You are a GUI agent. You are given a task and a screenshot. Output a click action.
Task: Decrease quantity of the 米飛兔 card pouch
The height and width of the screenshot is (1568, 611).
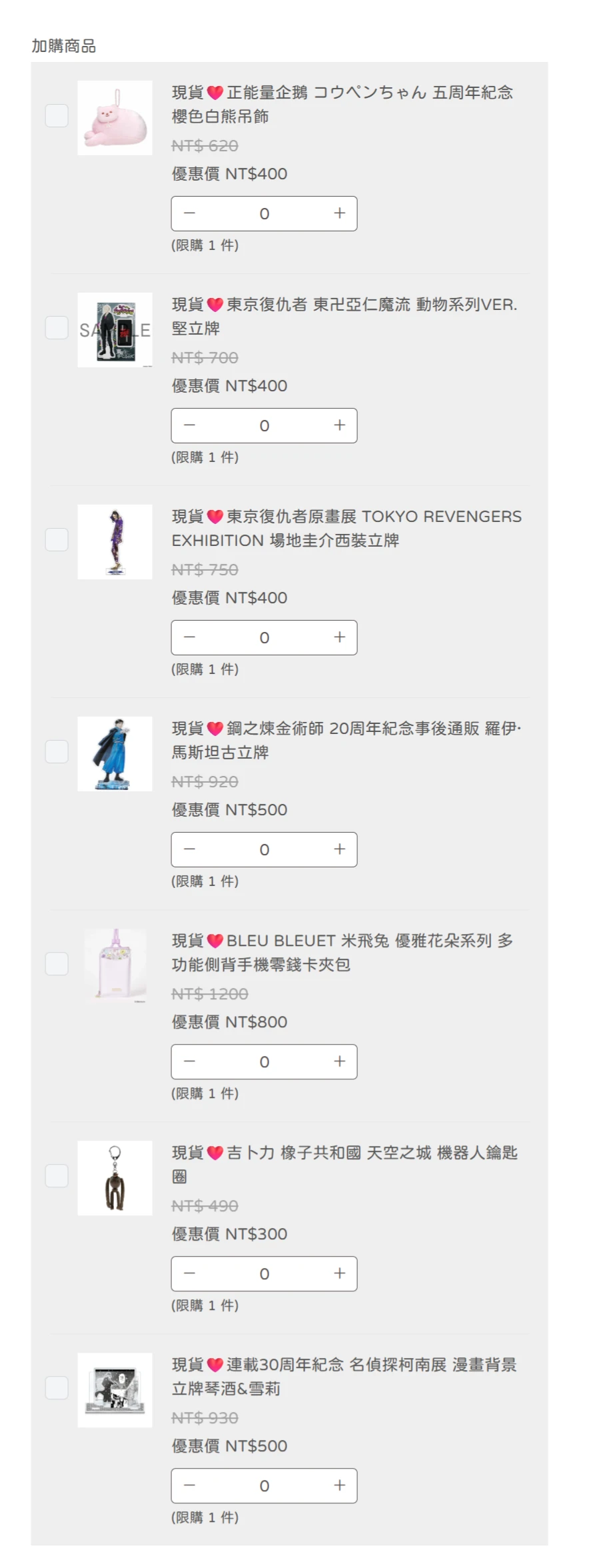click(x=189, y=1061)
